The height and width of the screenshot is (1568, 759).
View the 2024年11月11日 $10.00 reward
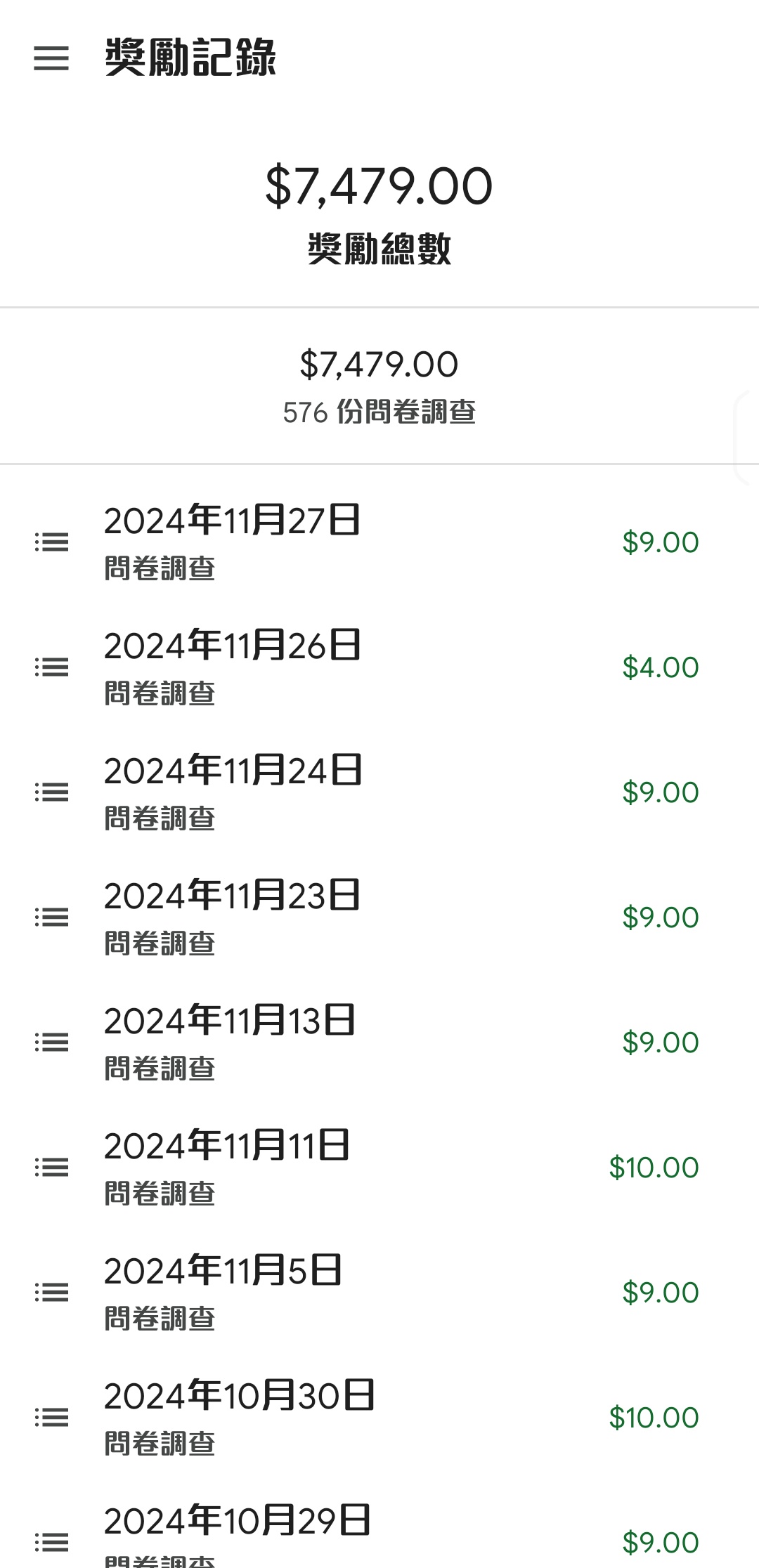click(379, 1167)
